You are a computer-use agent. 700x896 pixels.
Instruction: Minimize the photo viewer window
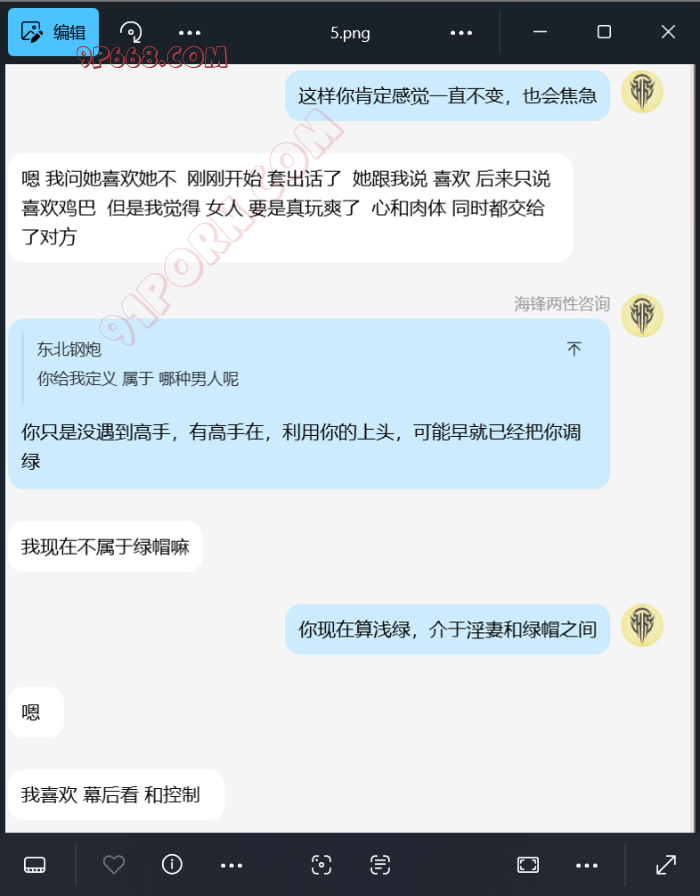click(540, 32)
